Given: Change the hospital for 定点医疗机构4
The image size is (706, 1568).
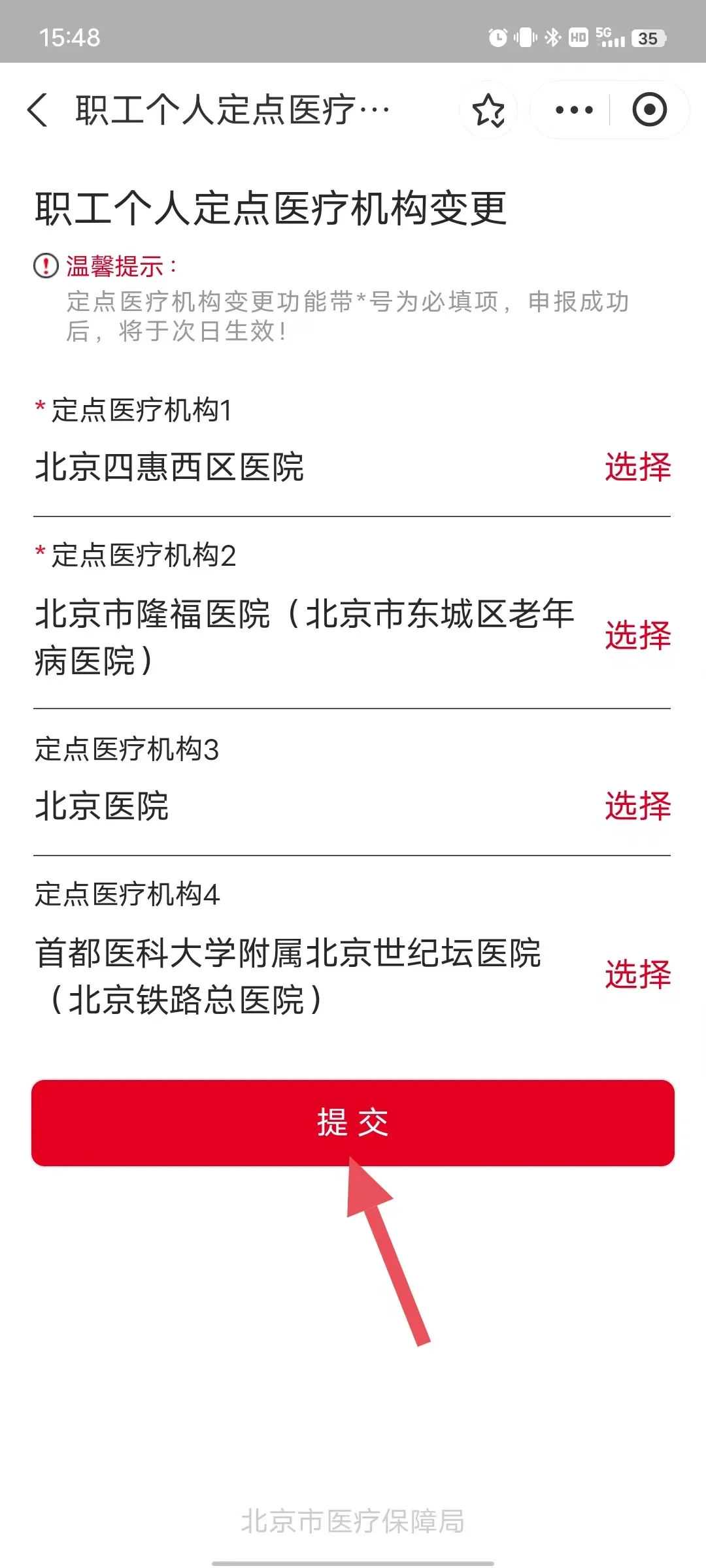Looking at the screenshot, I should click(x=637, y=975).
